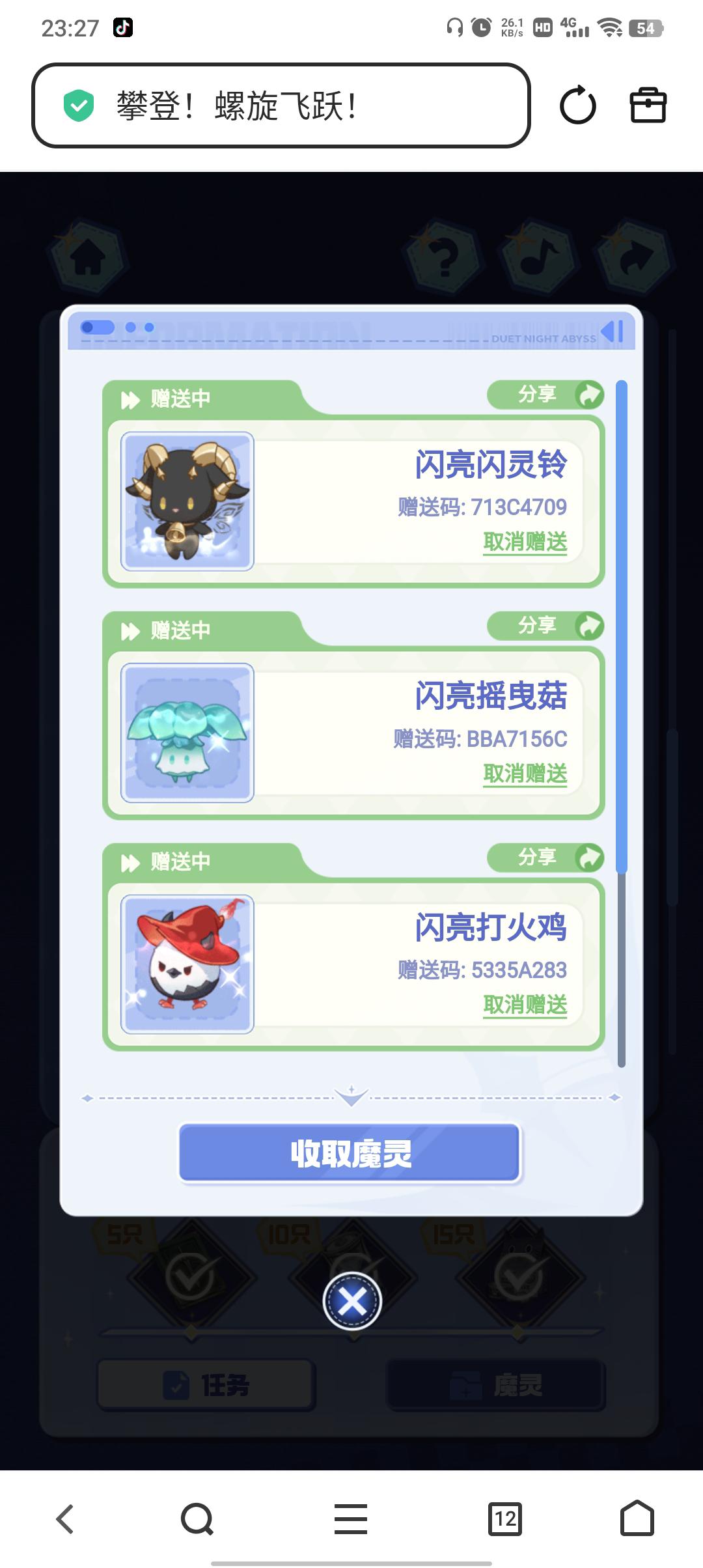Screen dimensions: 703x1568
Task: Tap the 收取魔灵 button
Action: 350,1153
